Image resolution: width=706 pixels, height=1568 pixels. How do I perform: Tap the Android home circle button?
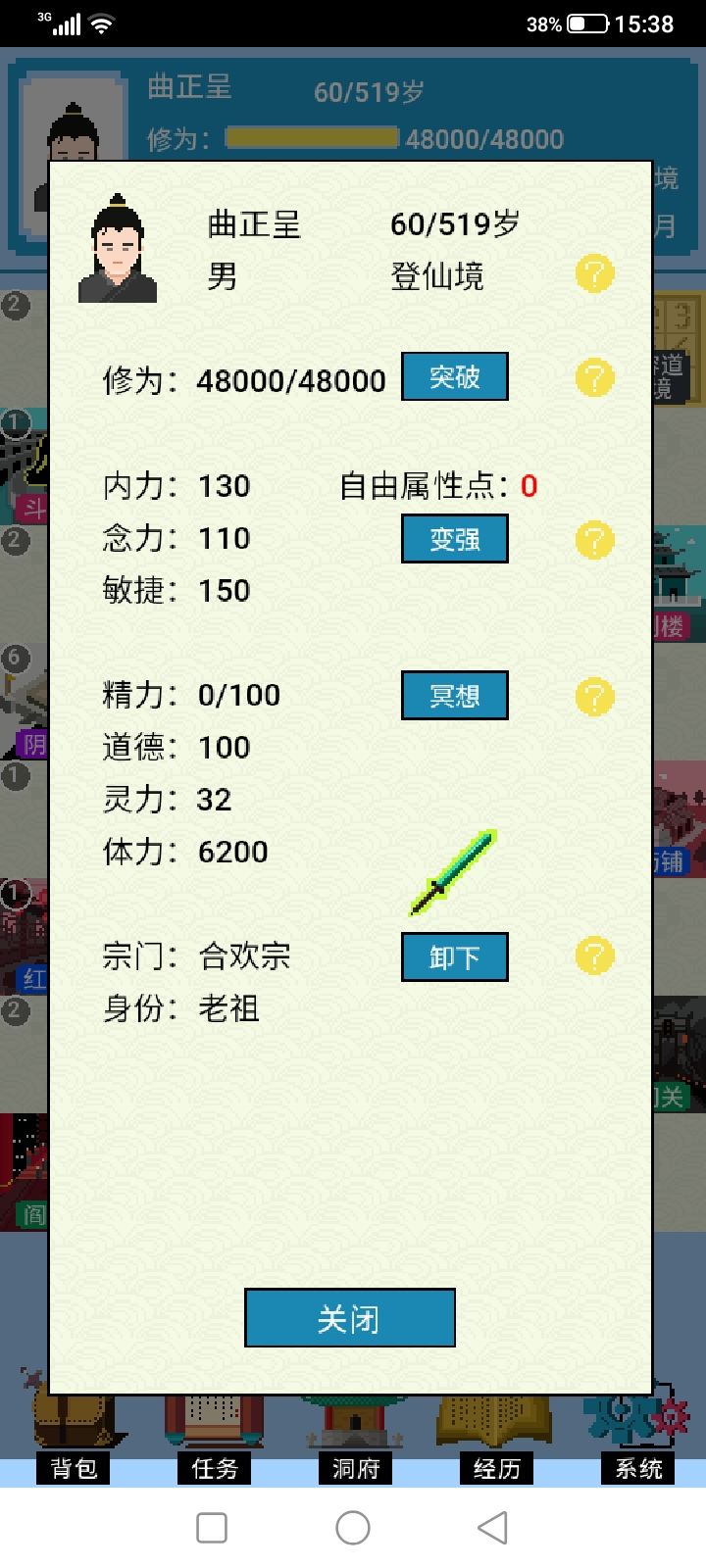point(352,1528)
